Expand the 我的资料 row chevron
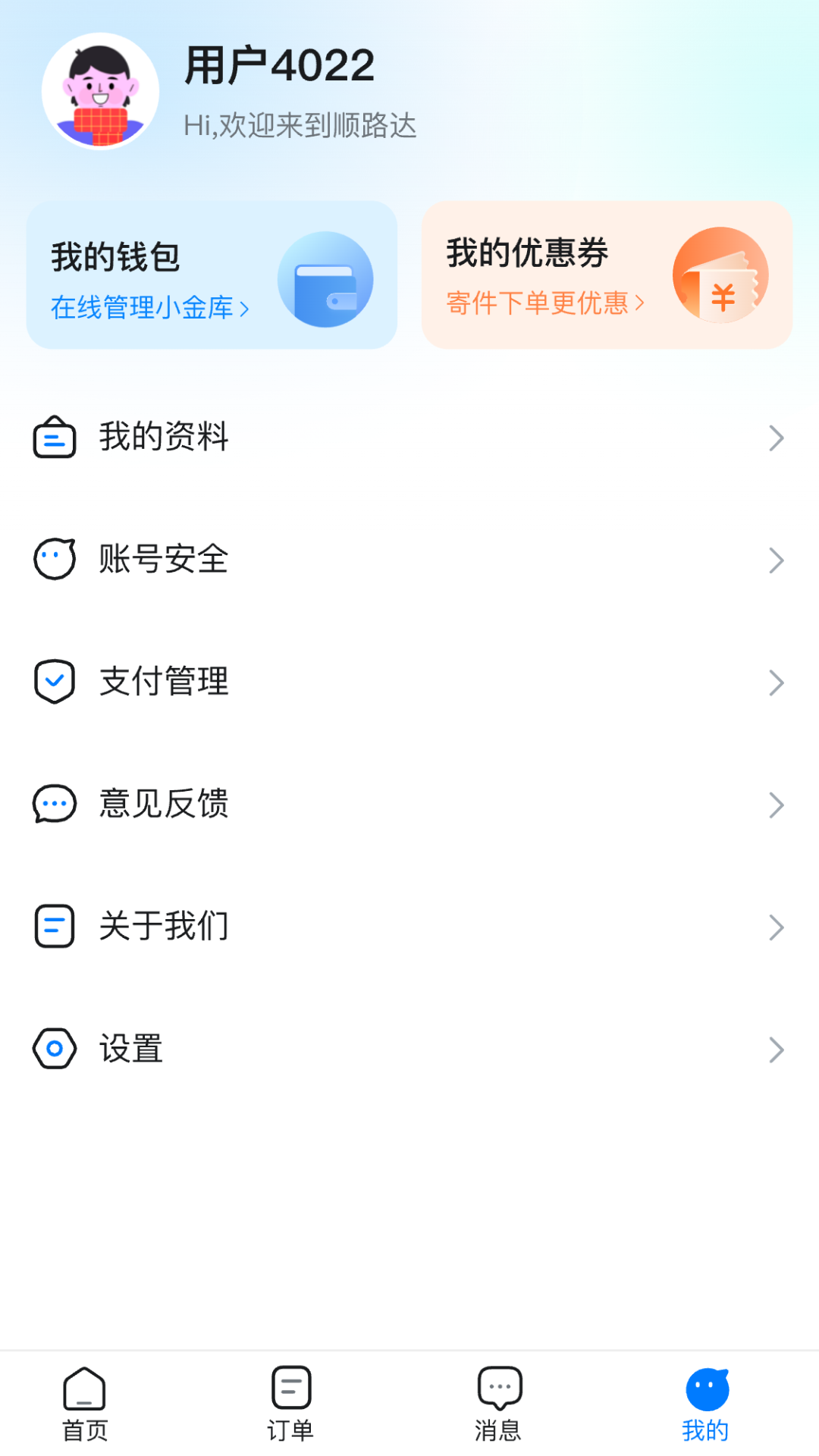 click(775, 437)
